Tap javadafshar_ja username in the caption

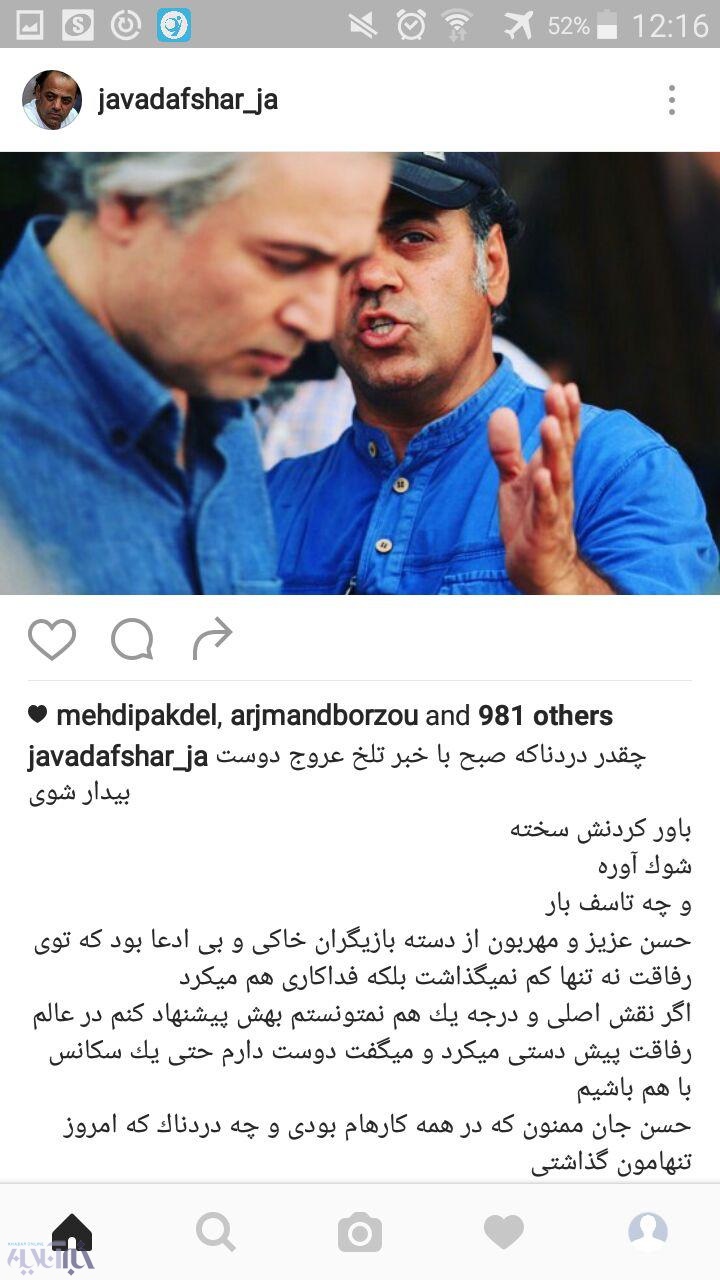(x=118, y=757)
